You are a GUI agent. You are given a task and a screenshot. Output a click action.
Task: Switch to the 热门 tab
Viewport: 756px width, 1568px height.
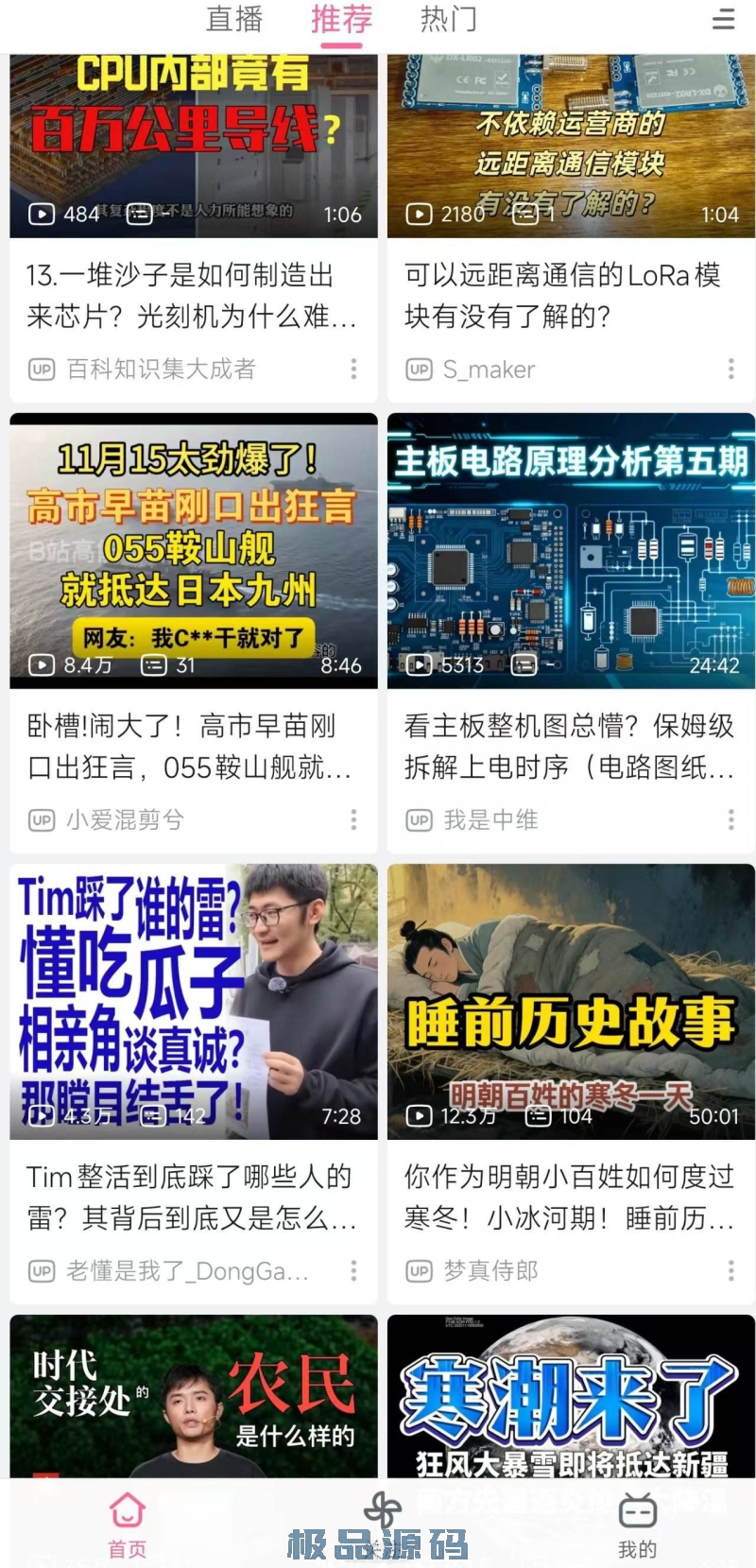click(x=449, y=20)
